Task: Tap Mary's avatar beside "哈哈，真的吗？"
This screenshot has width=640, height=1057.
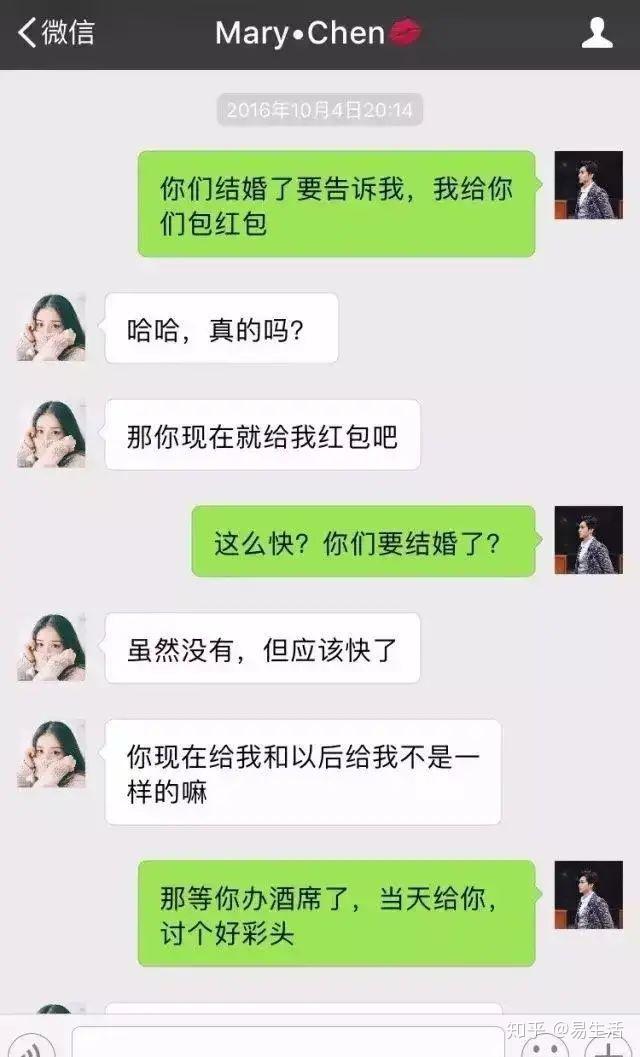Action: (x=51, y=328)
